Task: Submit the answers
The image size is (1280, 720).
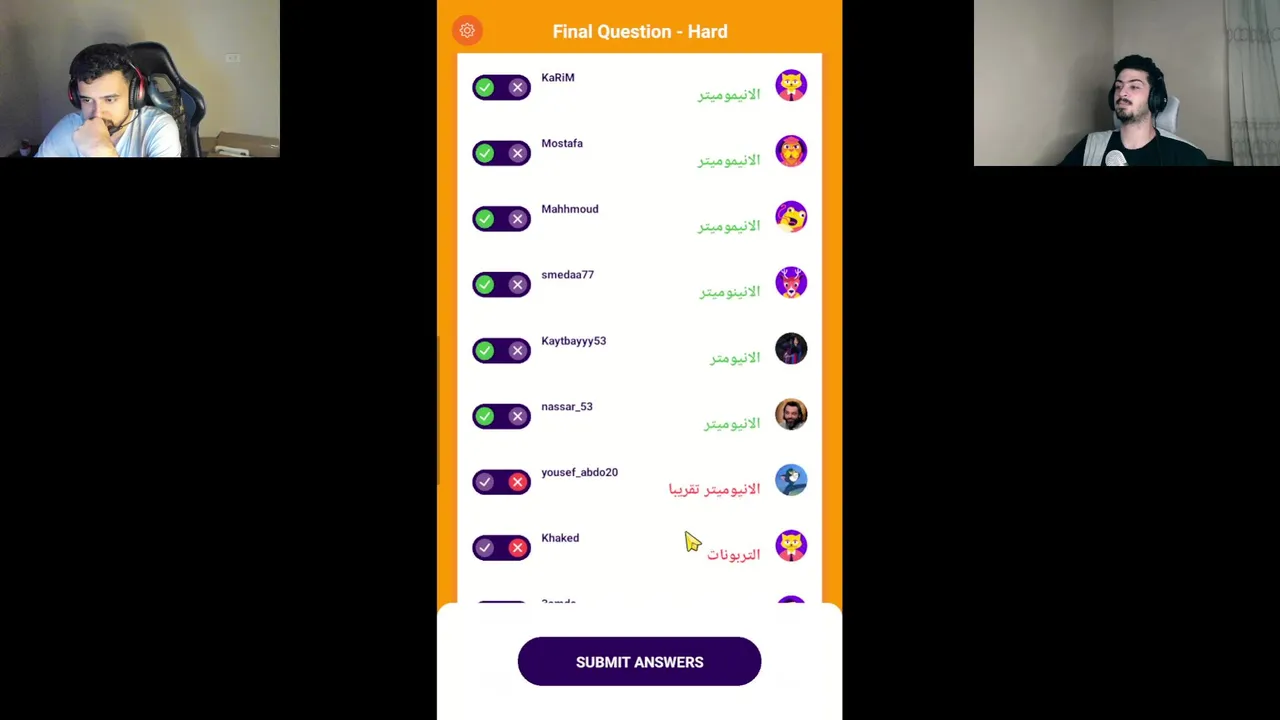Action: (639, 662)
